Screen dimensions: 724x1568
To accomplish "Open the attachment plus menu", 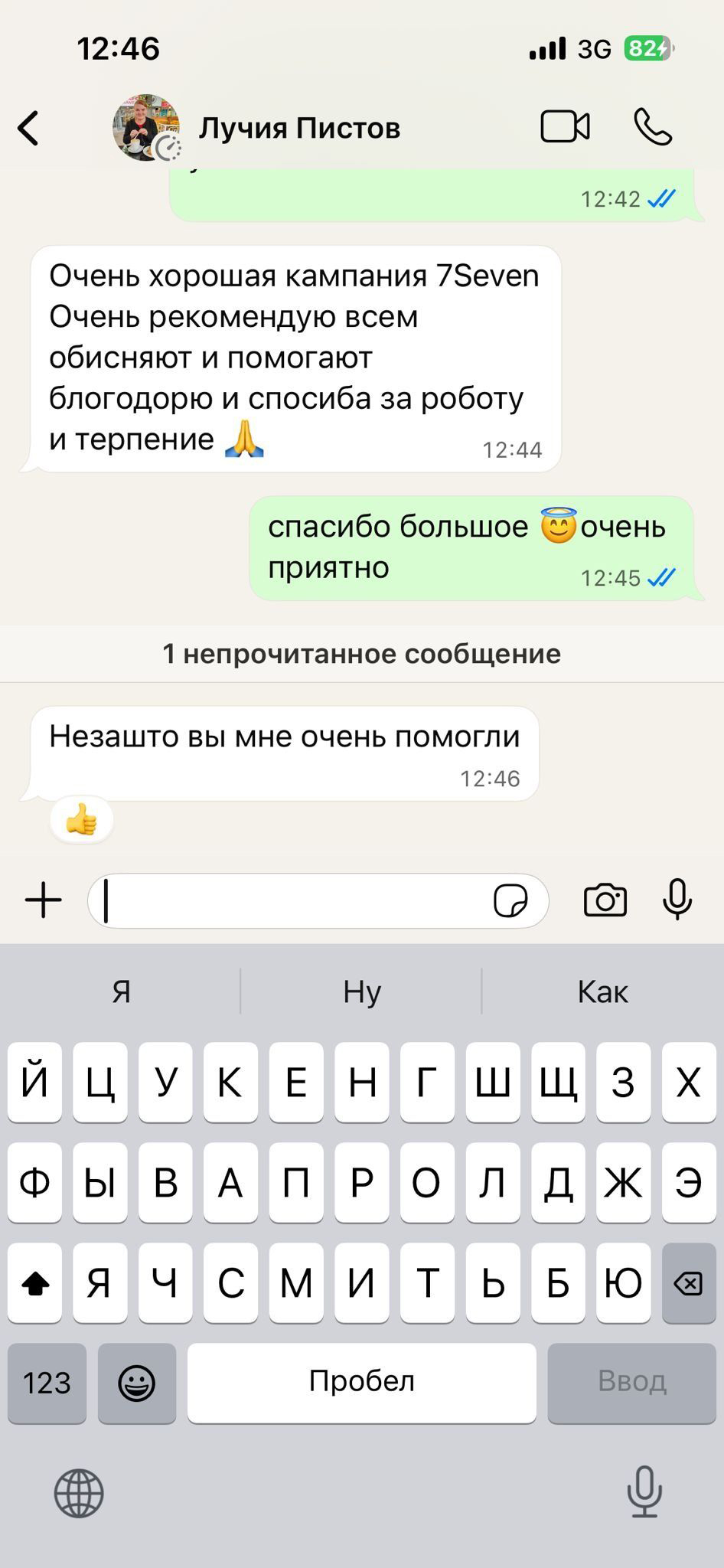I will (x=44, y=900).
